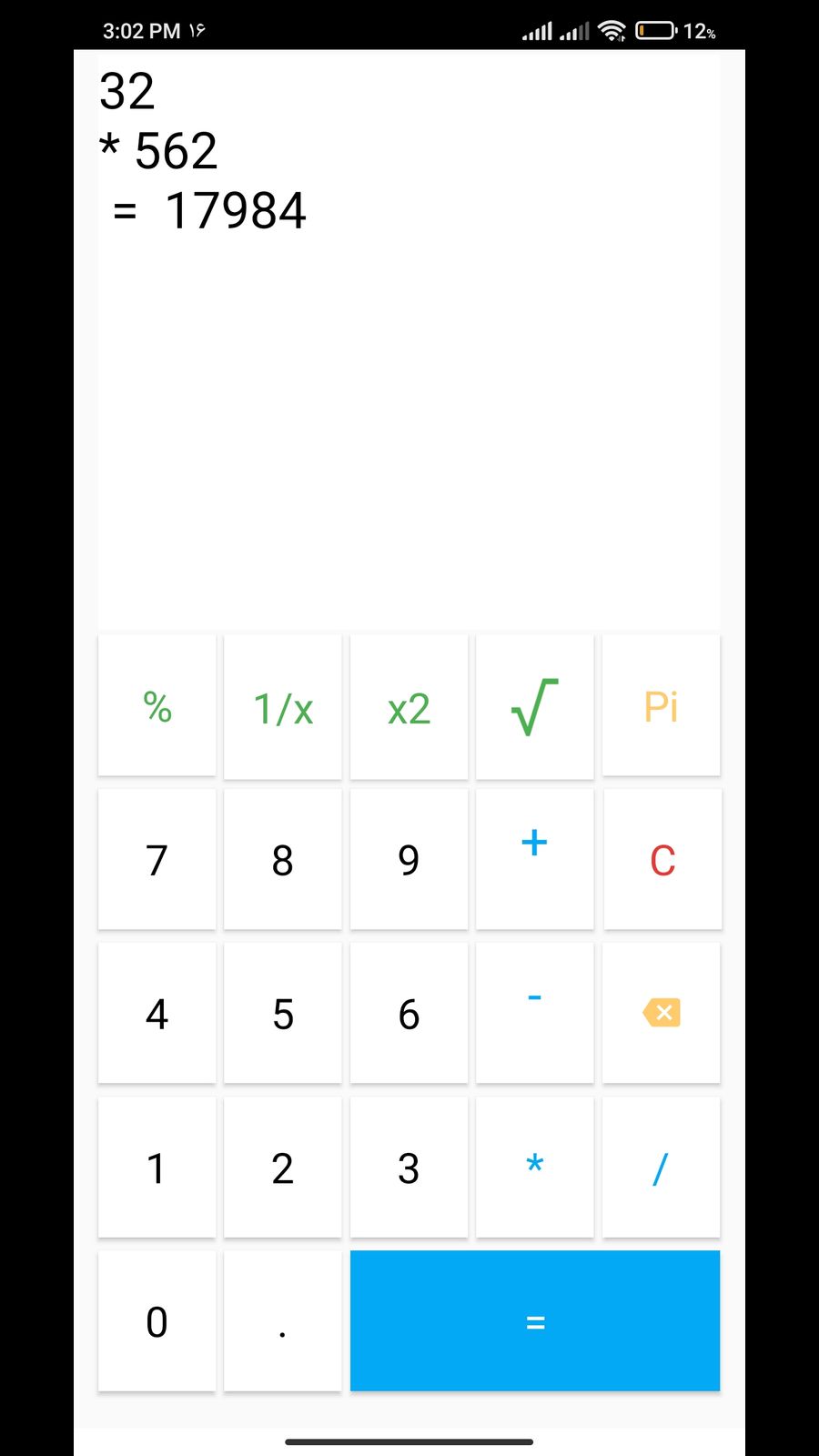Choose the minus operator

tap(534, 1013)
